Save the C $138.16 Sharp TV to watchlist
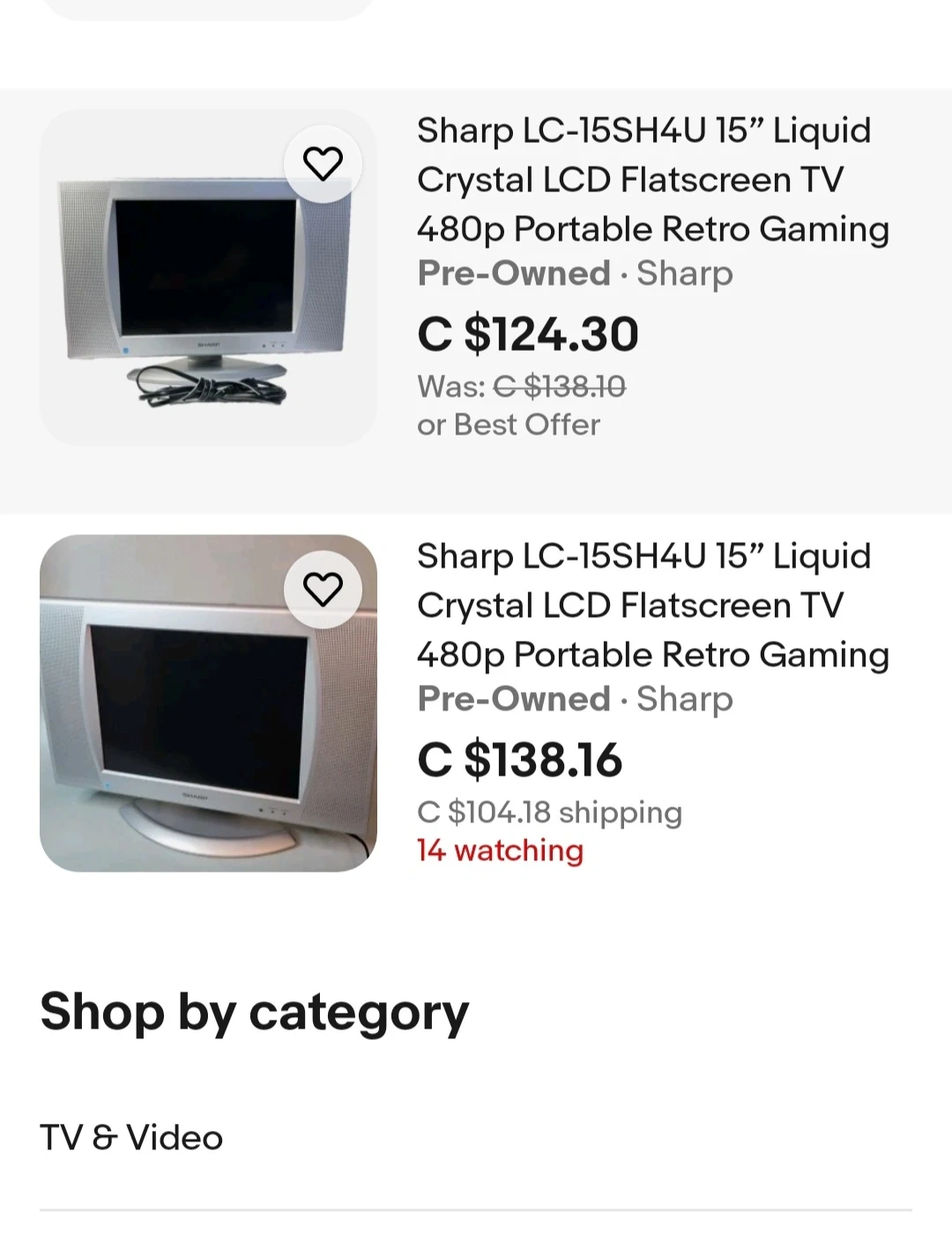The width and height of the screenshot is (952, 1242). coord(323,589)
